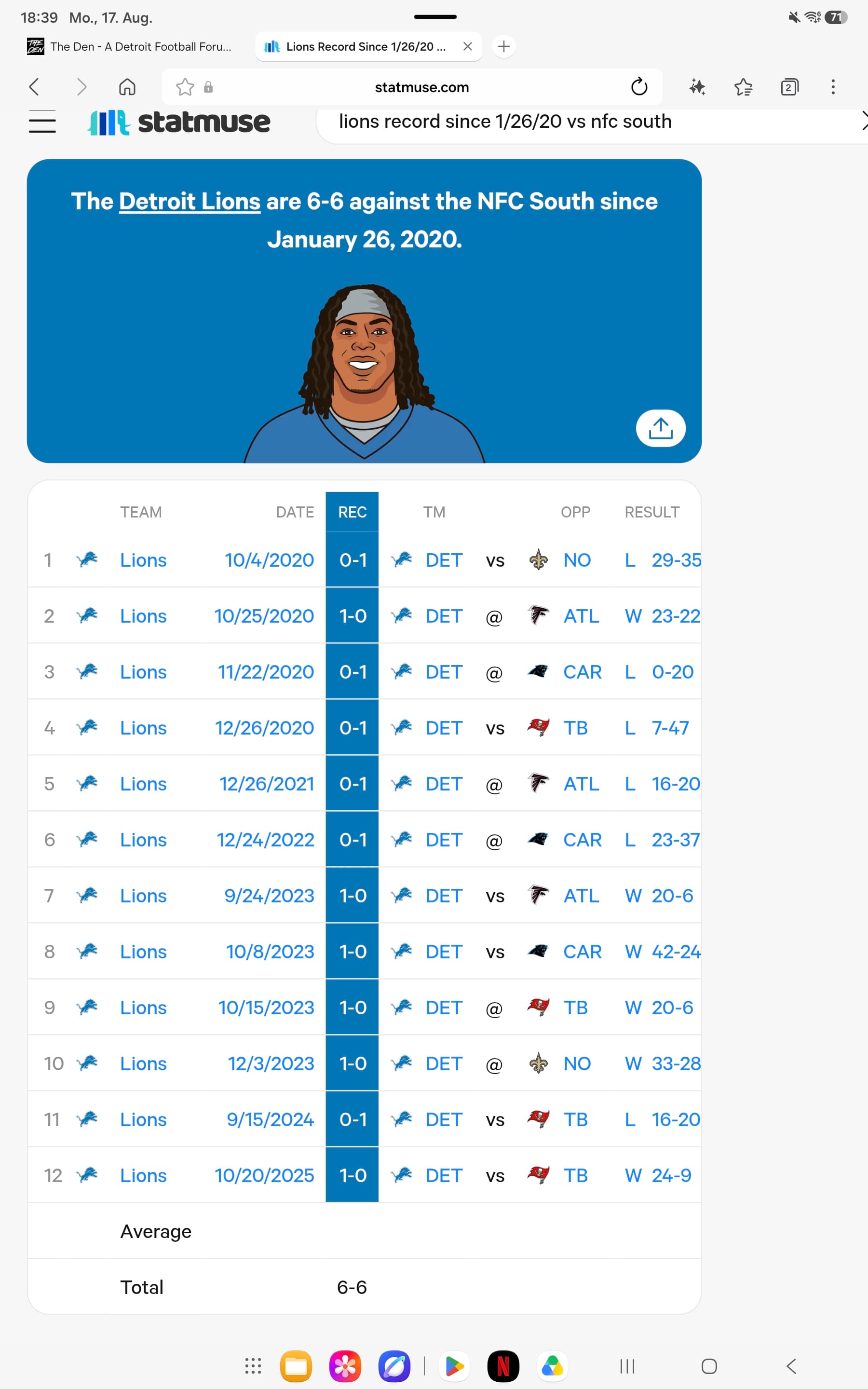Go back with the system back button

pos(792,1366)
